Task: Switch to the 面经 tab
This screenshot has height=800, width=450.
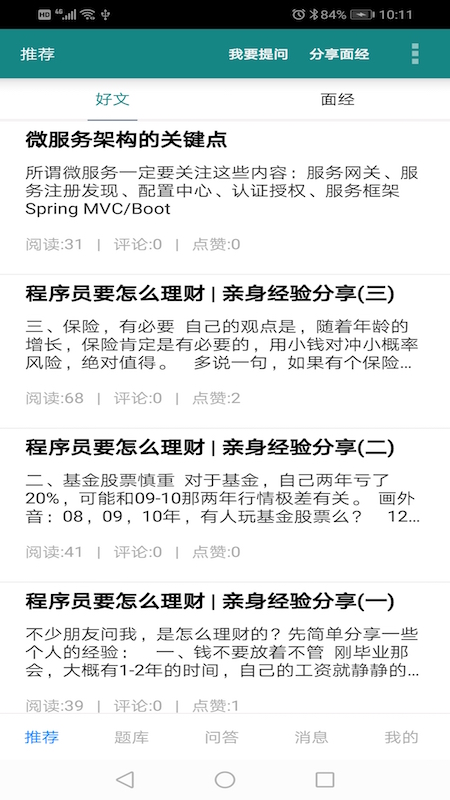Action: pyautogui.click(x=337, y=99)
